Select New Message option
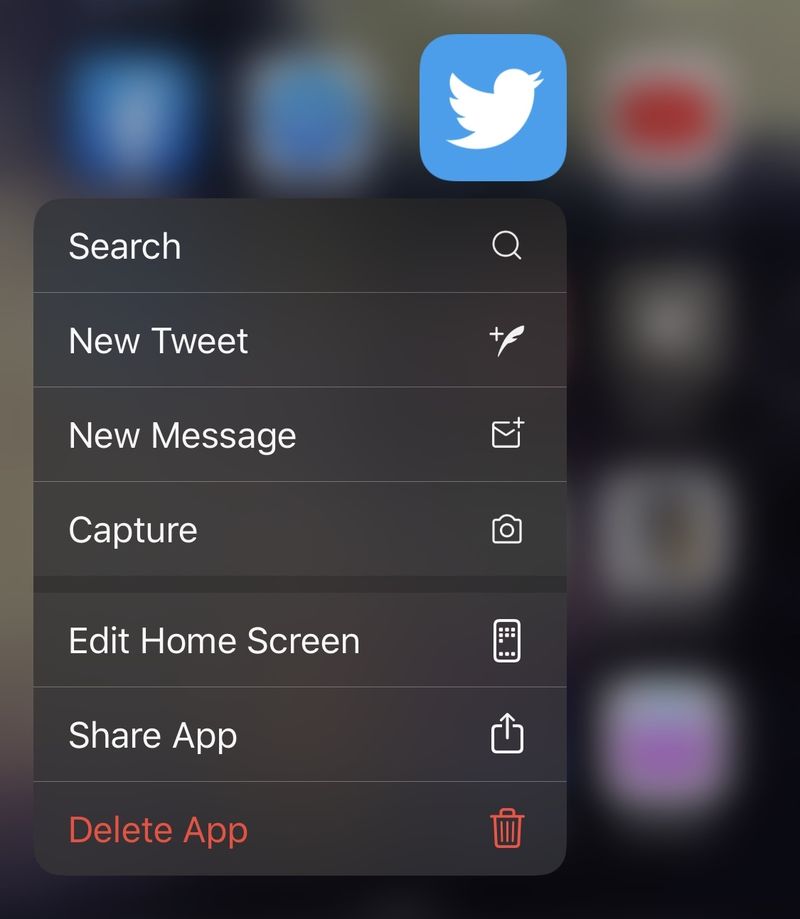 (x=299, y=435)
